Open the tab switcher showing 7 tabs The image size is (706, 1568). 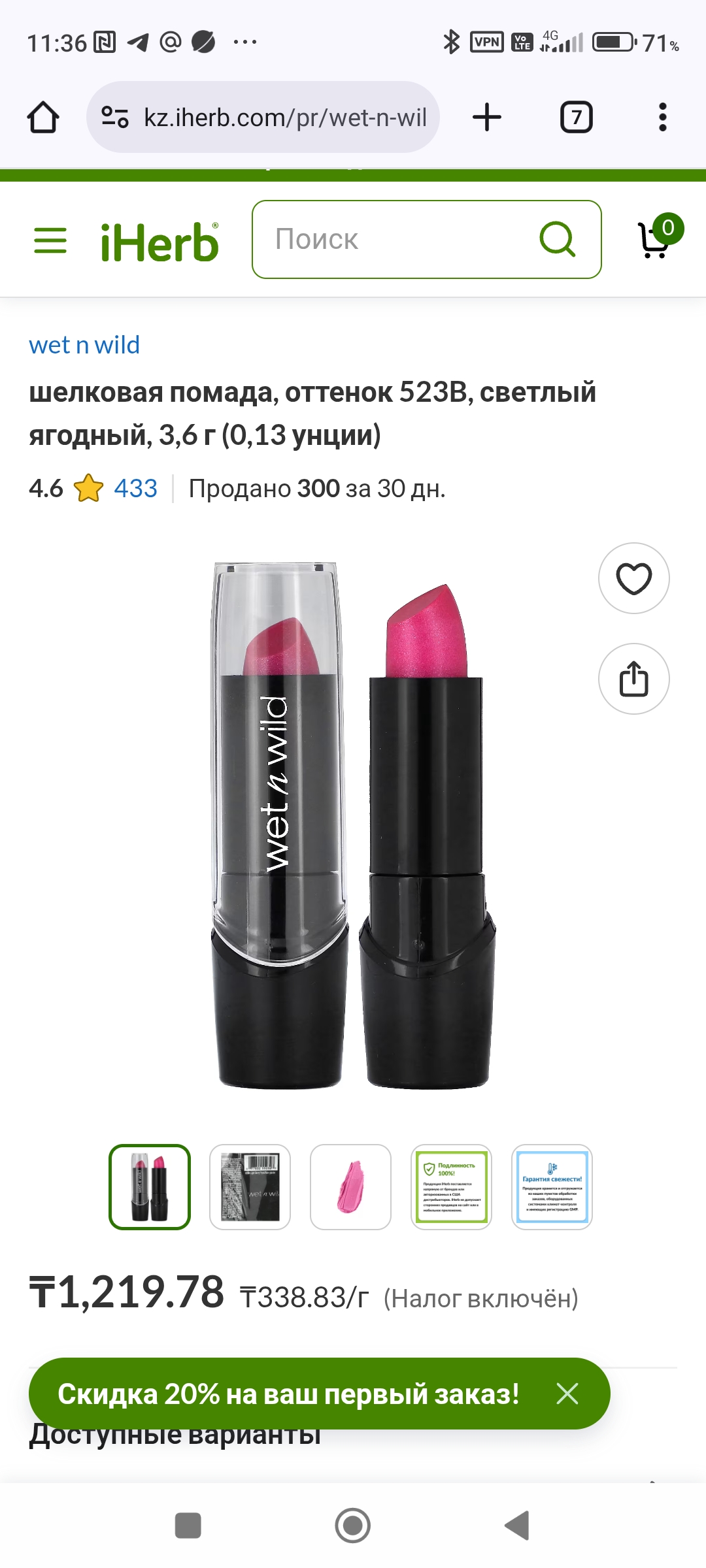tap(576, 118)
